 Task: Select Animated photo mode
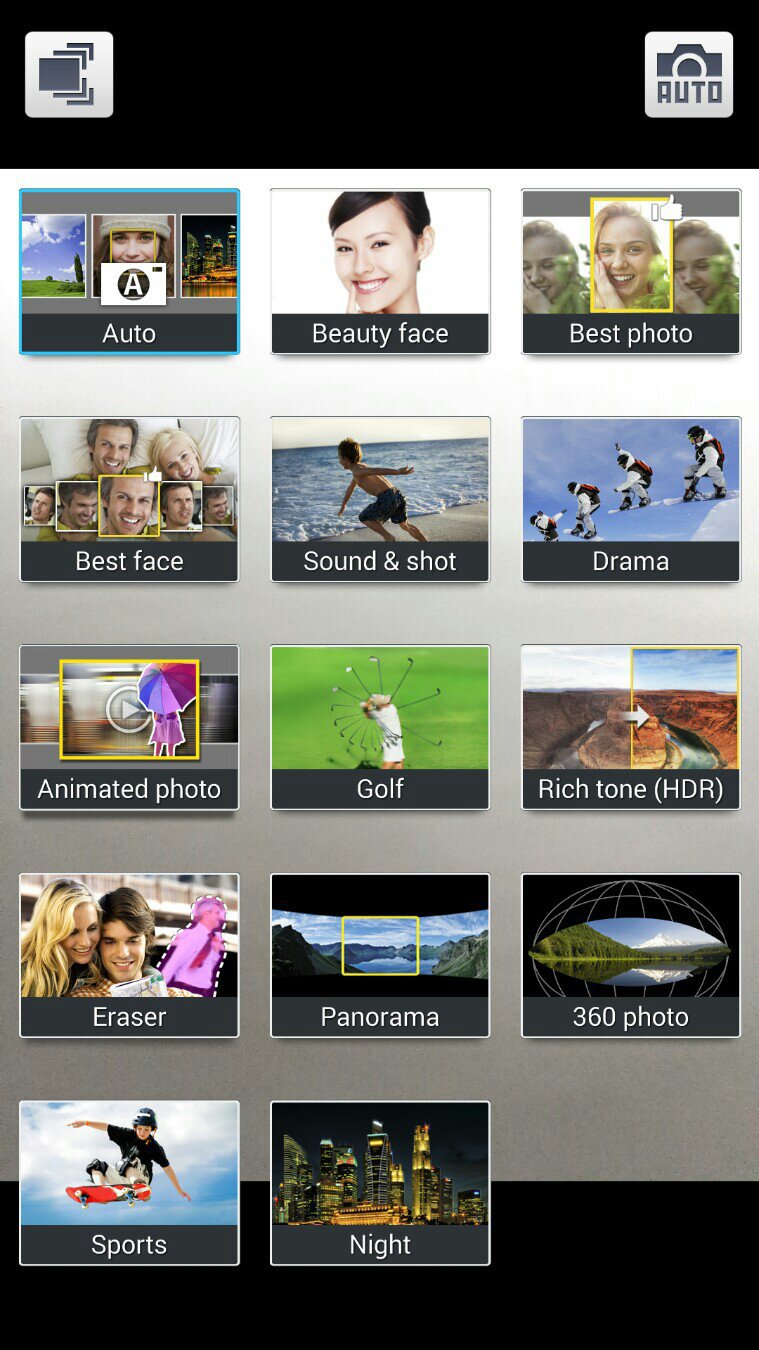[x=129, y=727]
